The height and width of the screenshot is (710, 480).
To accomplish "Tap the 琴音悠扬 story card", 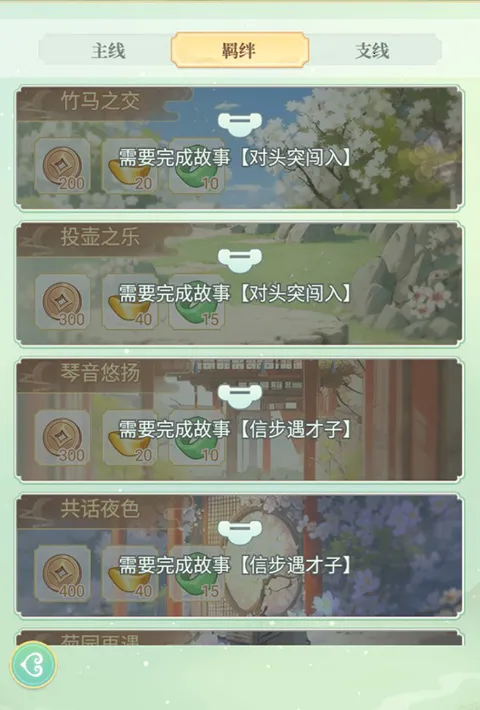I will tap(240, 420).
